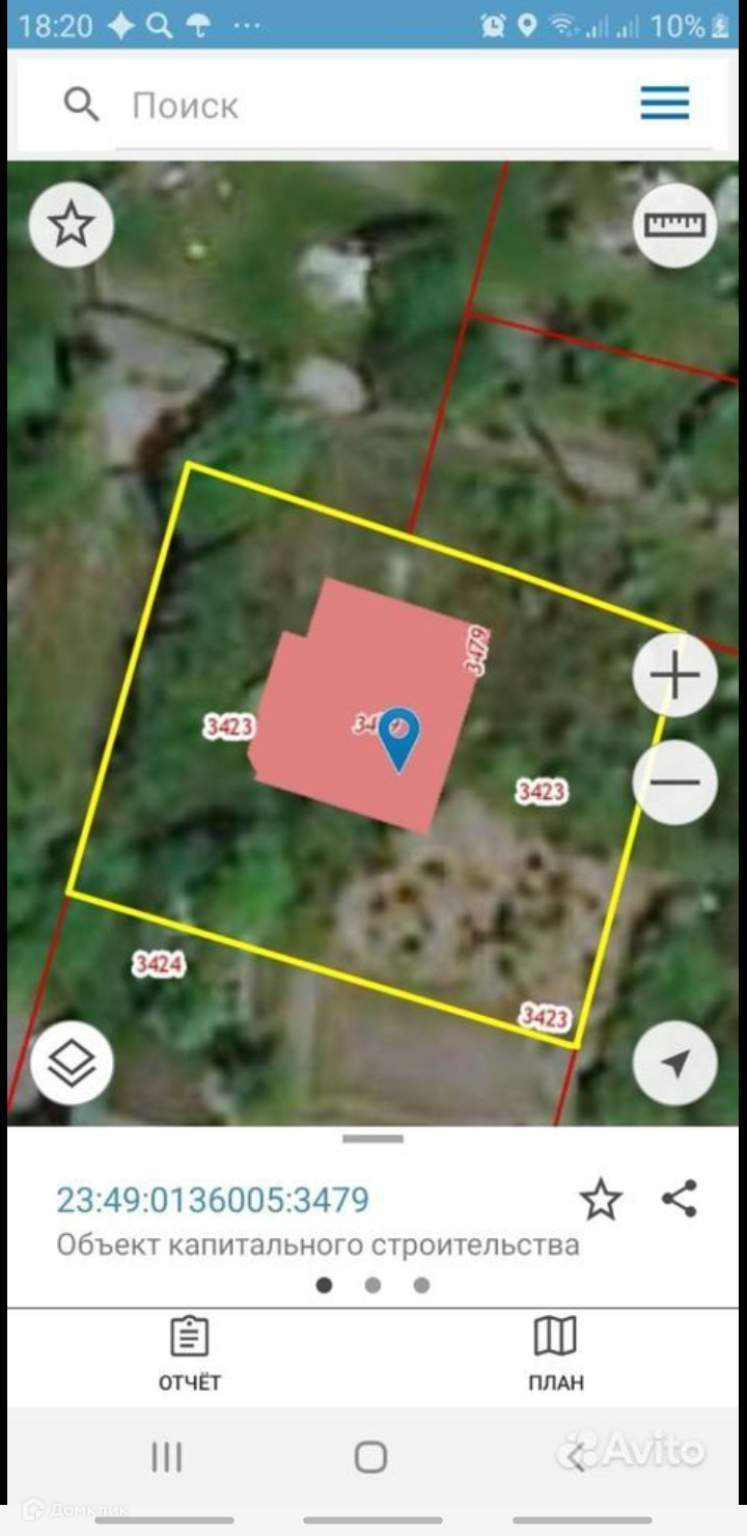
Task: Center the map on my location
Action: point(675,1064)
